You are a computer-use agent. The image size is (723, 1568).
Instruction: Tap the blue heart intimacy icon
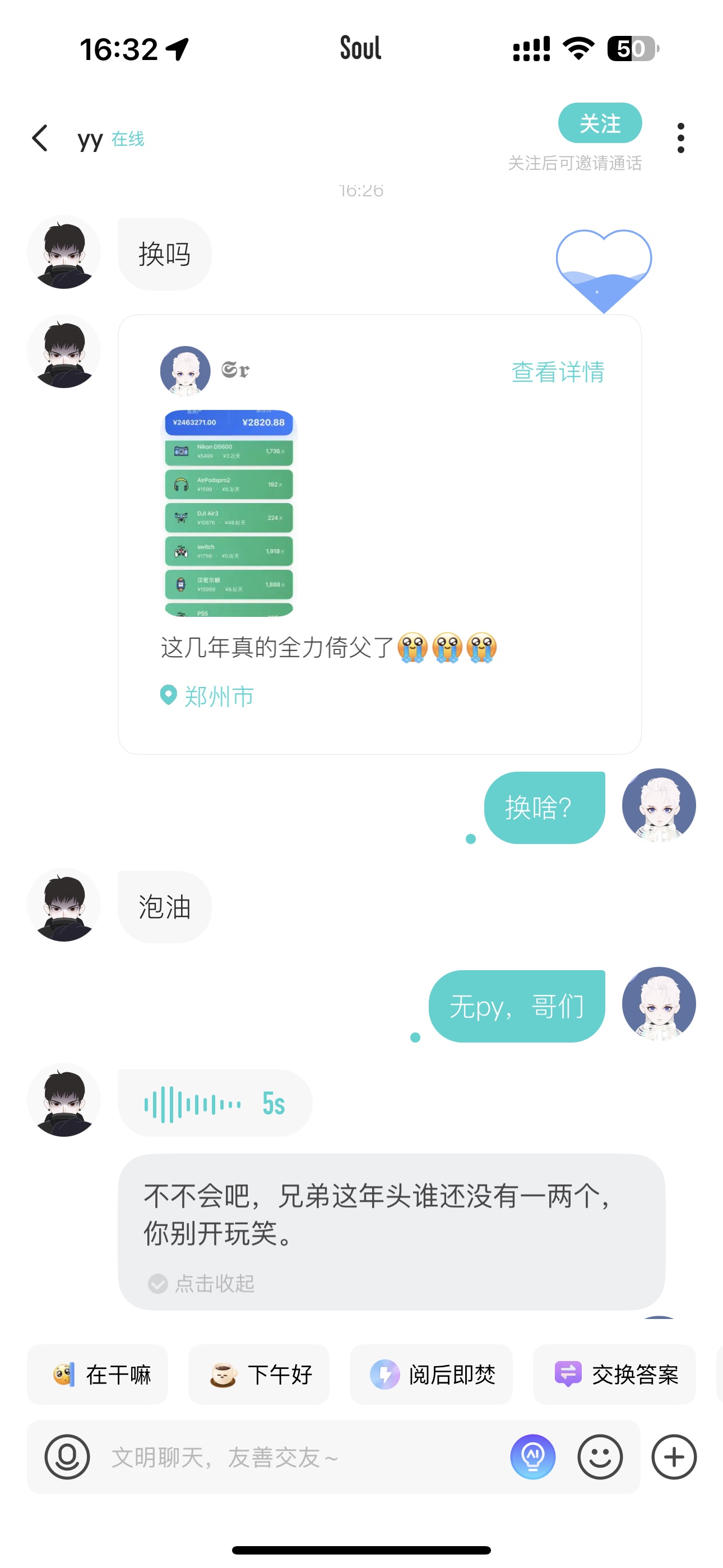point(604,270)
